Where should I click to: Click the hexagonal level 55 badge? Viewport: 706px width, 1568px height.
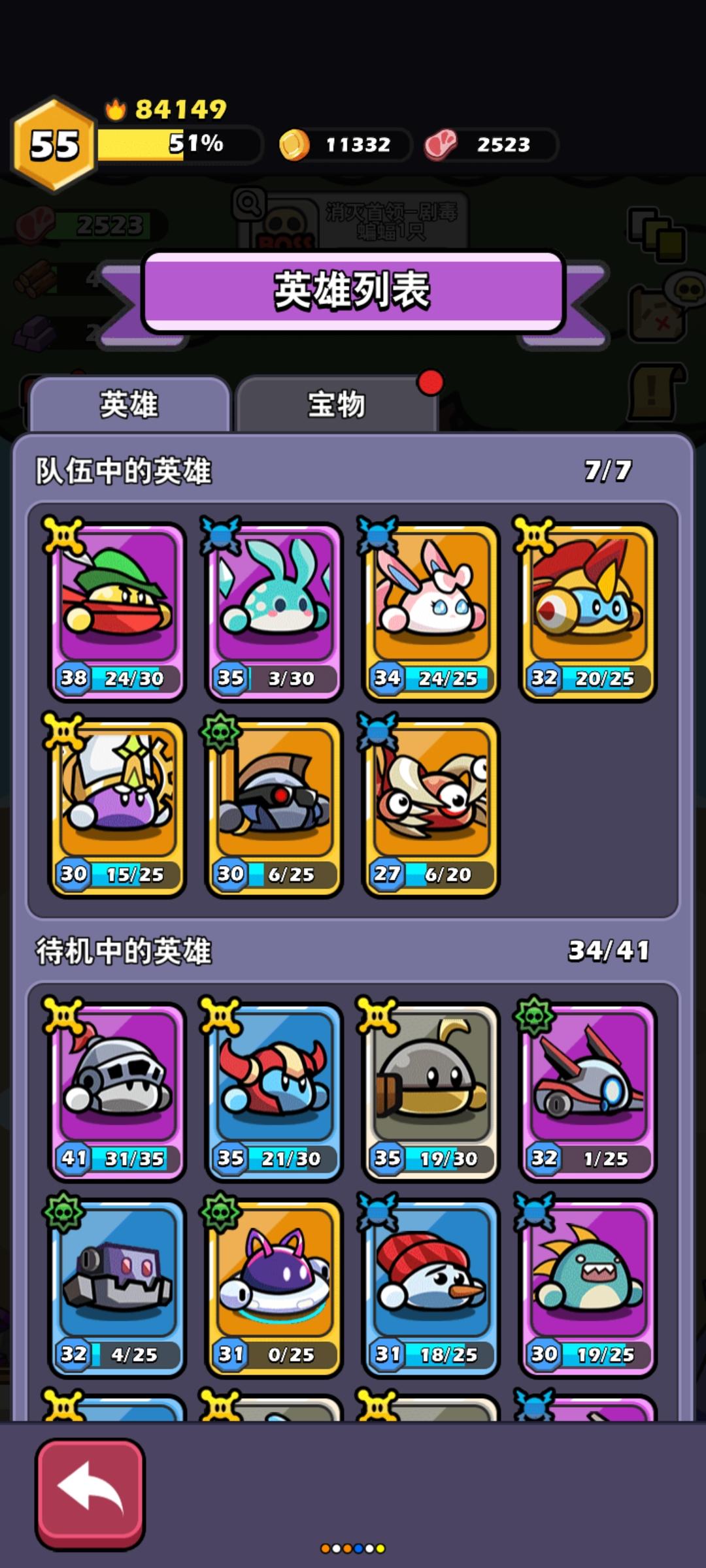point(54,144)
